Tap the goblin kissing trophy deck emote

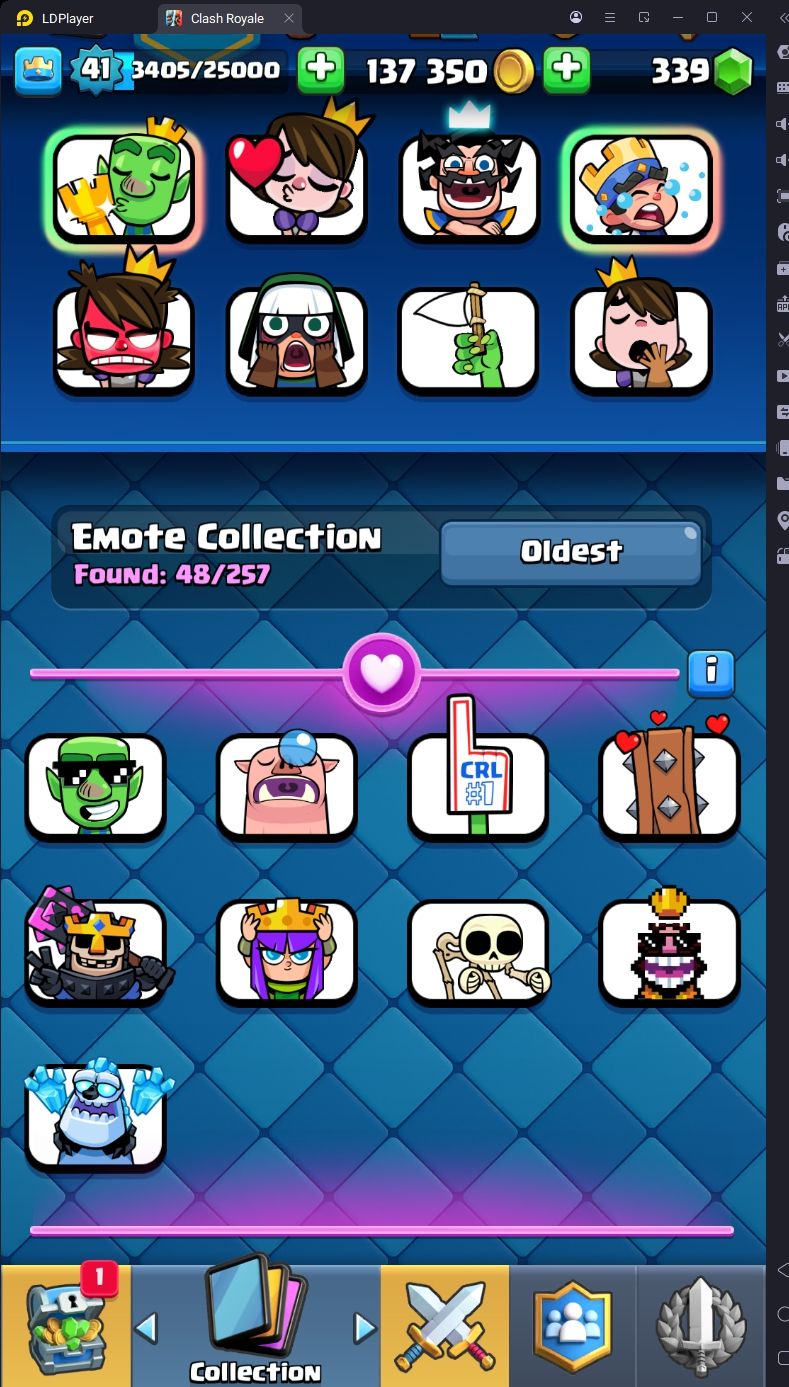[x=123, y=187]
